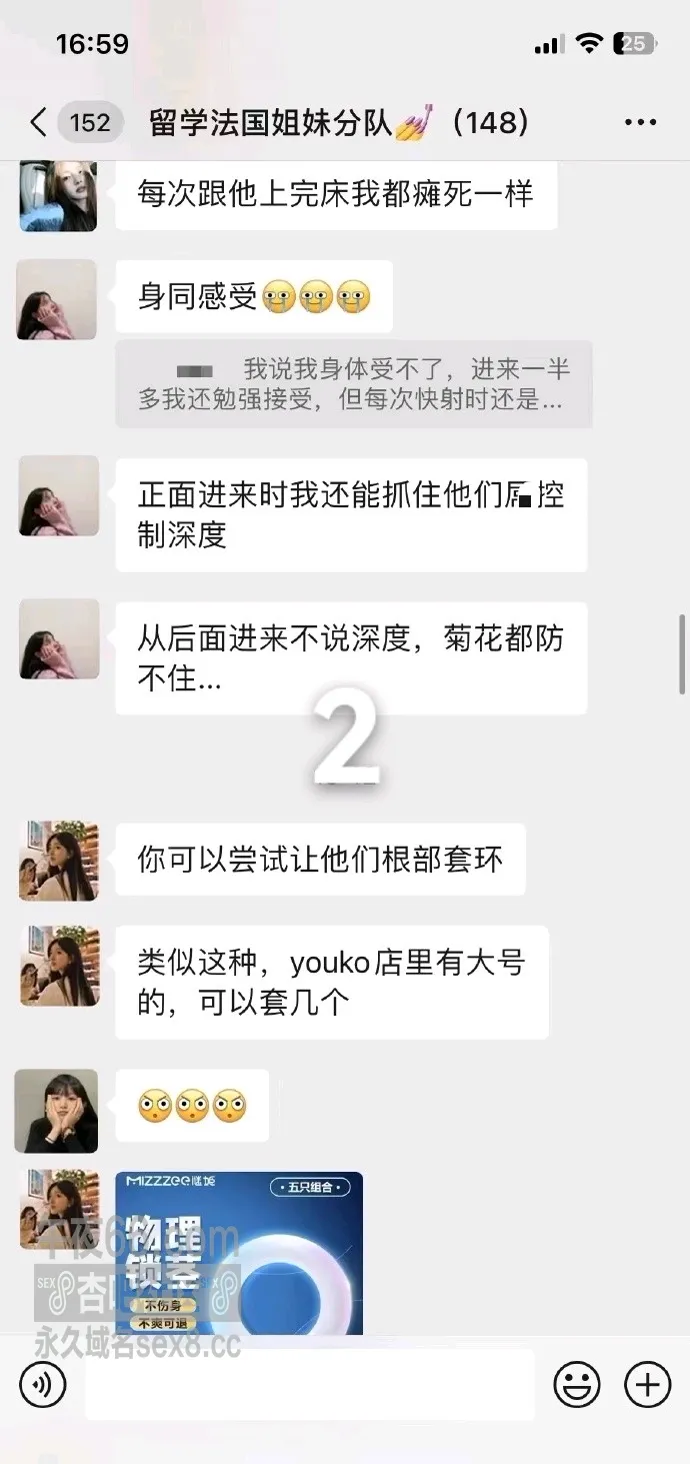Tap the message text field

pos(309,1385)
